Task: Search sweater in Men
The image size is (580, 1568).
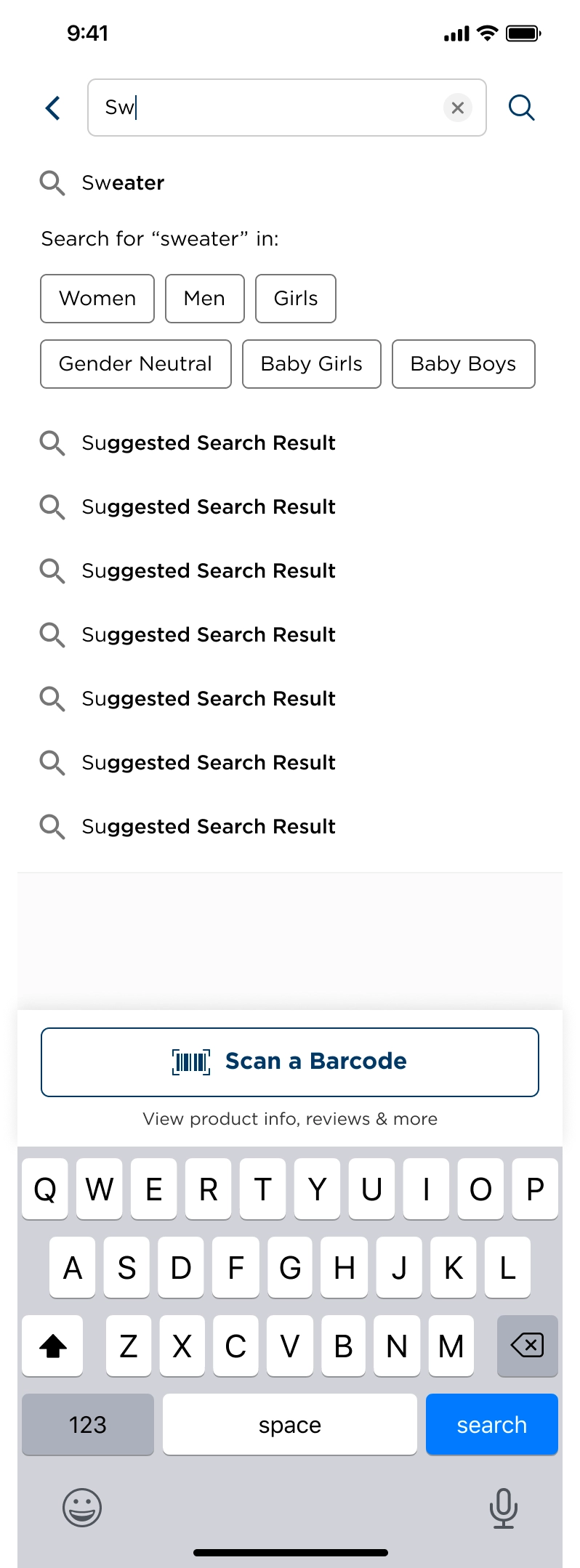Action: (x=204, y=299)
